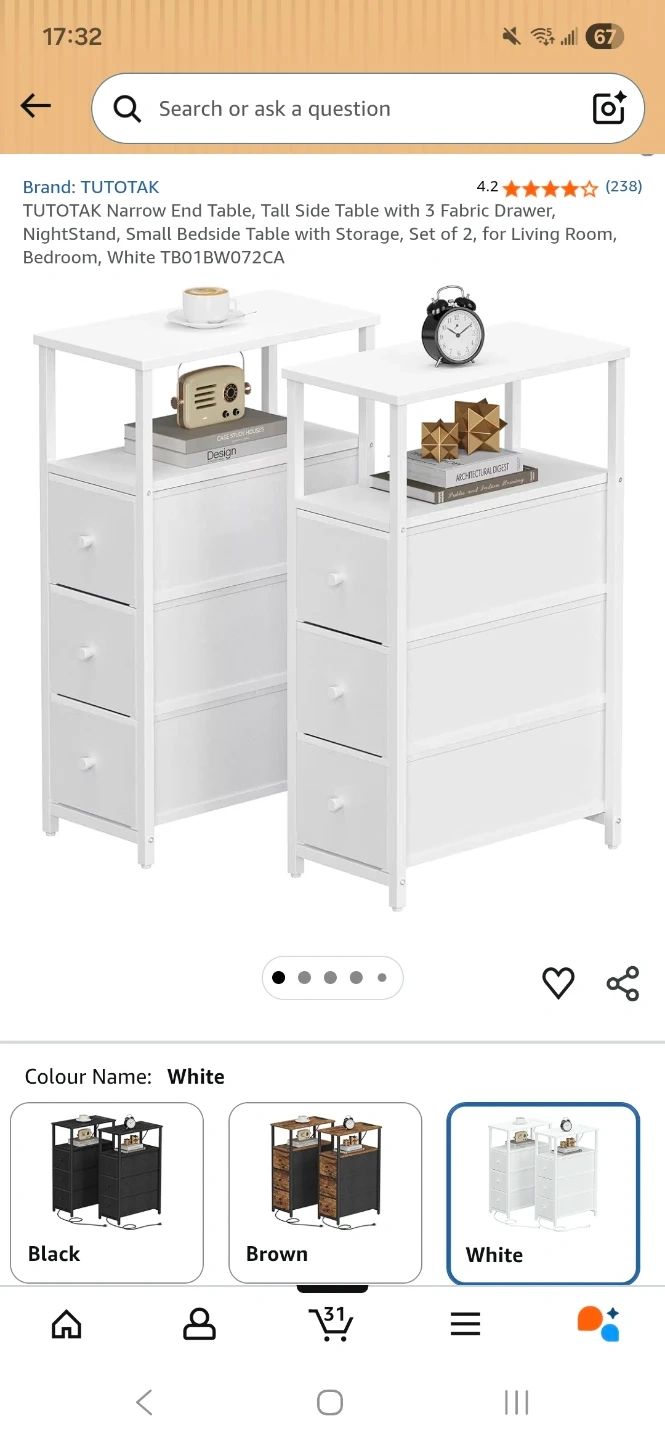
Task: Tap the system home button
Action: (330, 1402)
